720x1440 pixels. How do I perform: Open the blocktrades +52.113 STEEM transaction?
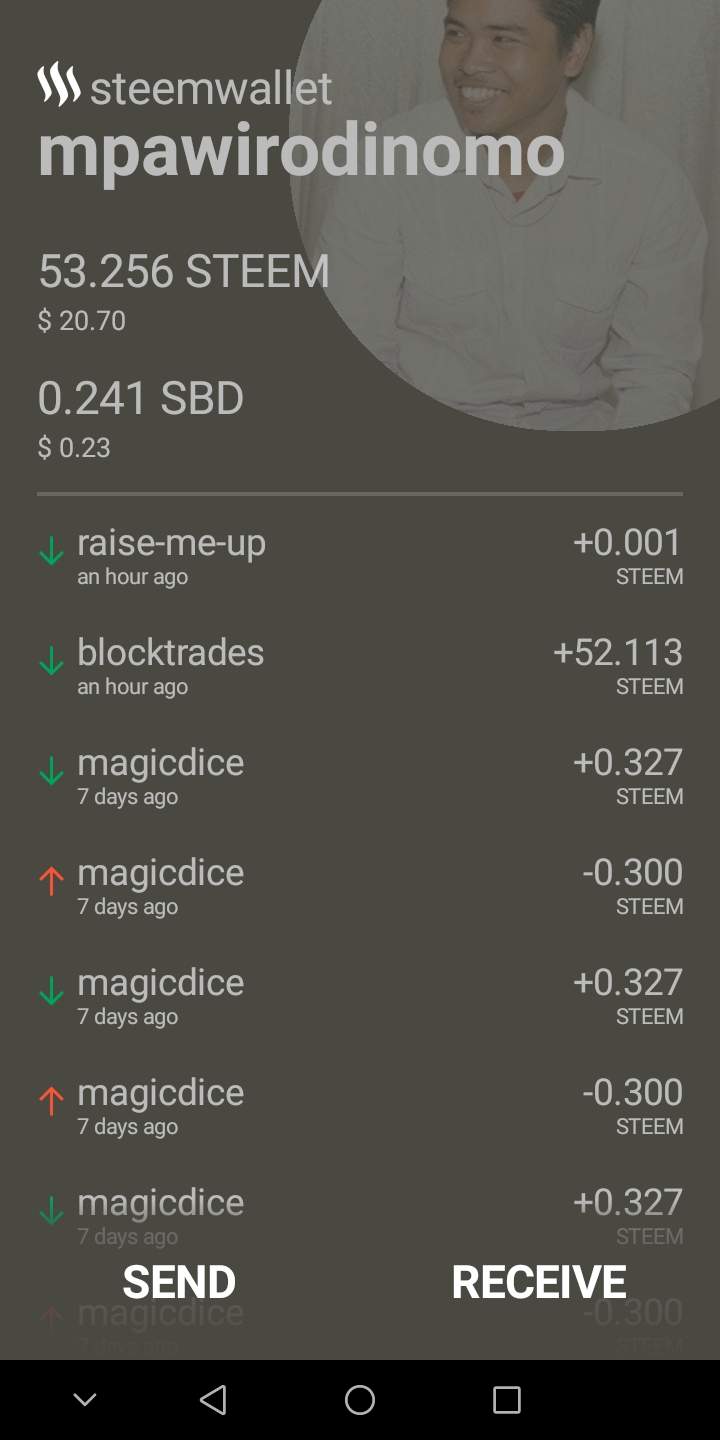coord(360,667)
